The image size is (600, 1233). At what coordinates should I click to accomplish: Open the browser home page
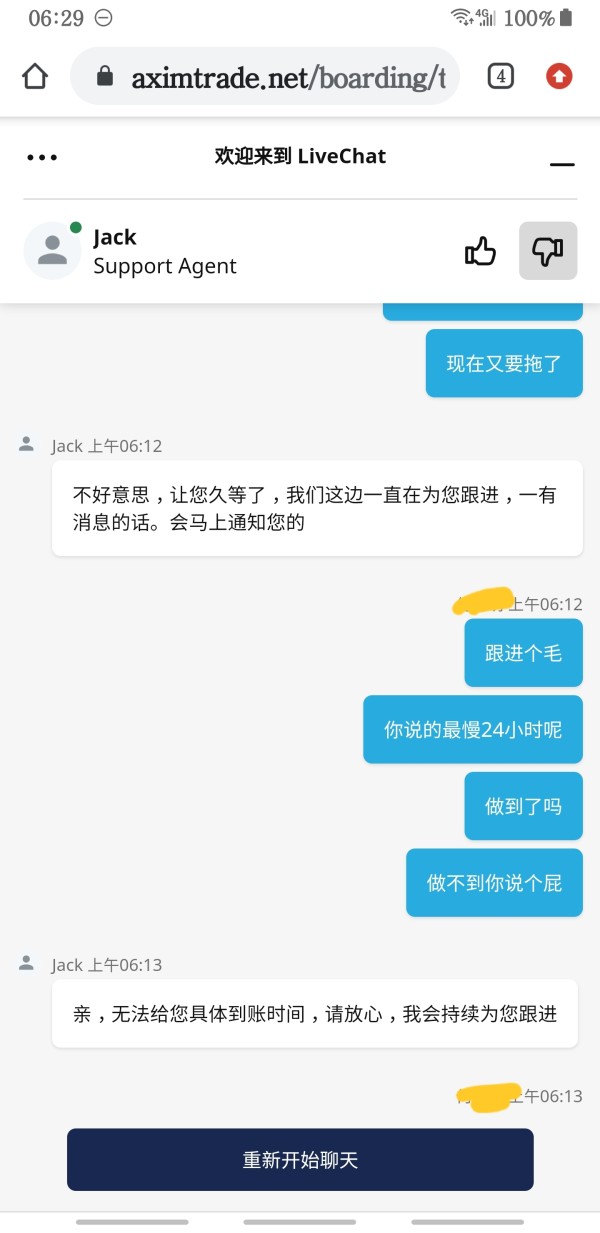pyautogui.click(x=35, y=76)
